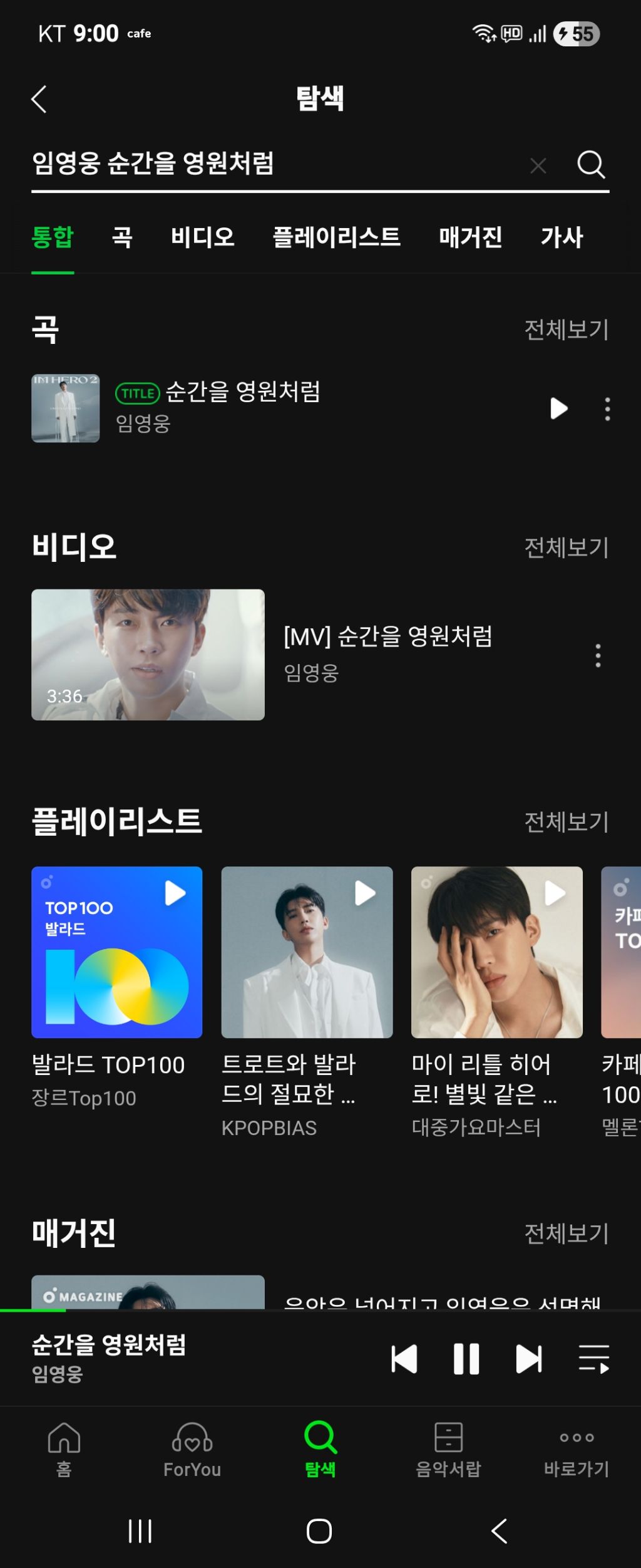Go back using the top-left arrow
The height and width of the screenshot is (1568, 641).
[x=39, y=99]
